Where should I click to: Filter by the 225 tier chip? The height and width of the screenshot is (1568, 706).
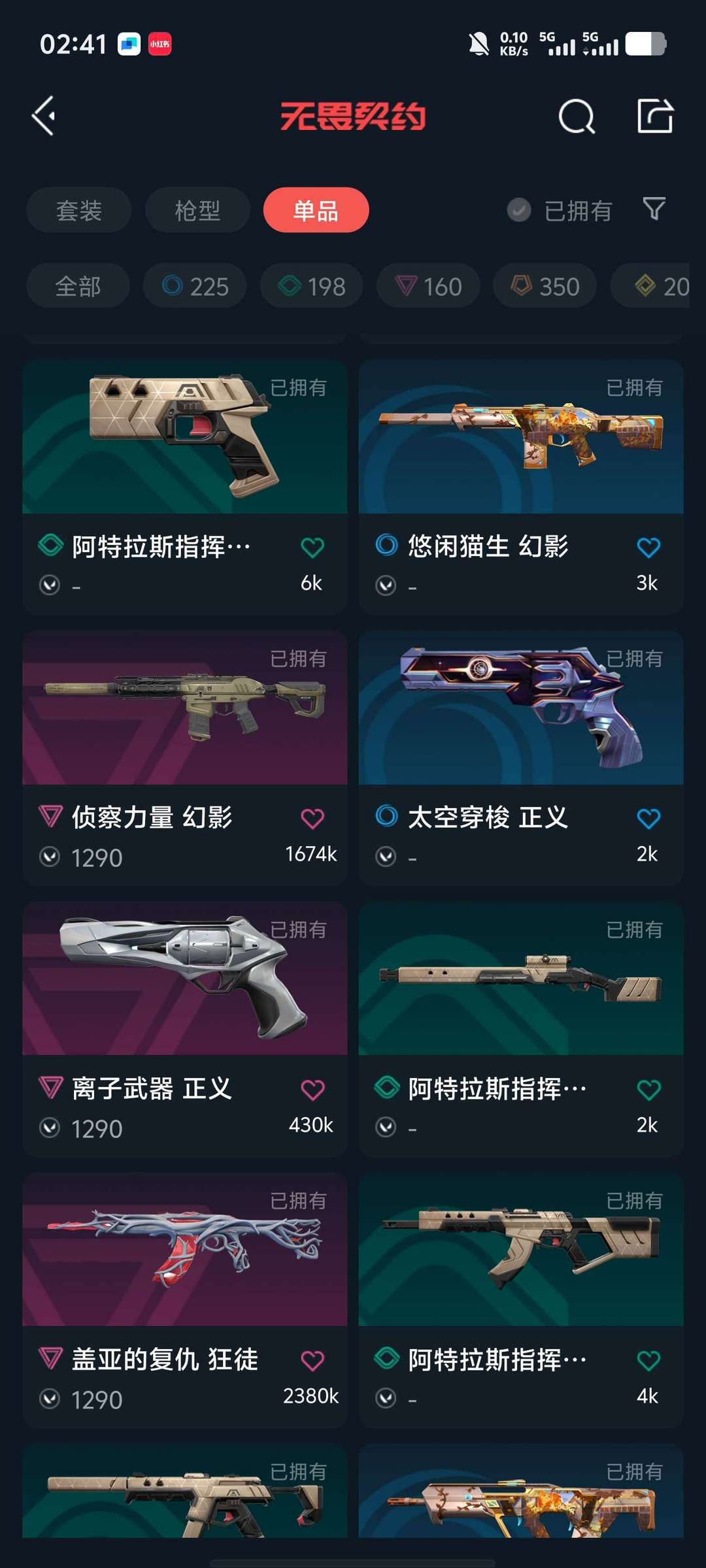point(195,286)
